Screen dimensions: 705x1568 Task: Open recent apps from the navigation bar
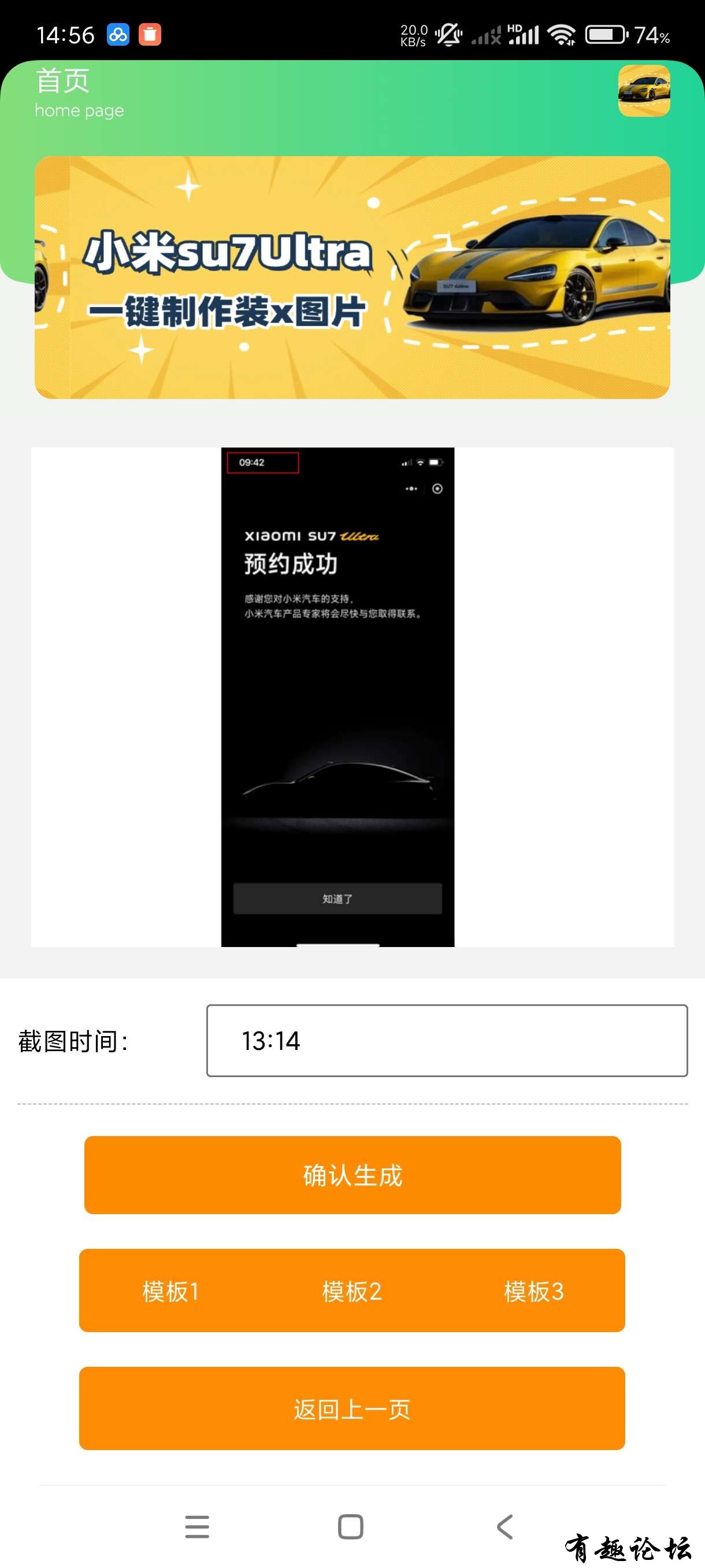click(197, 1526)
